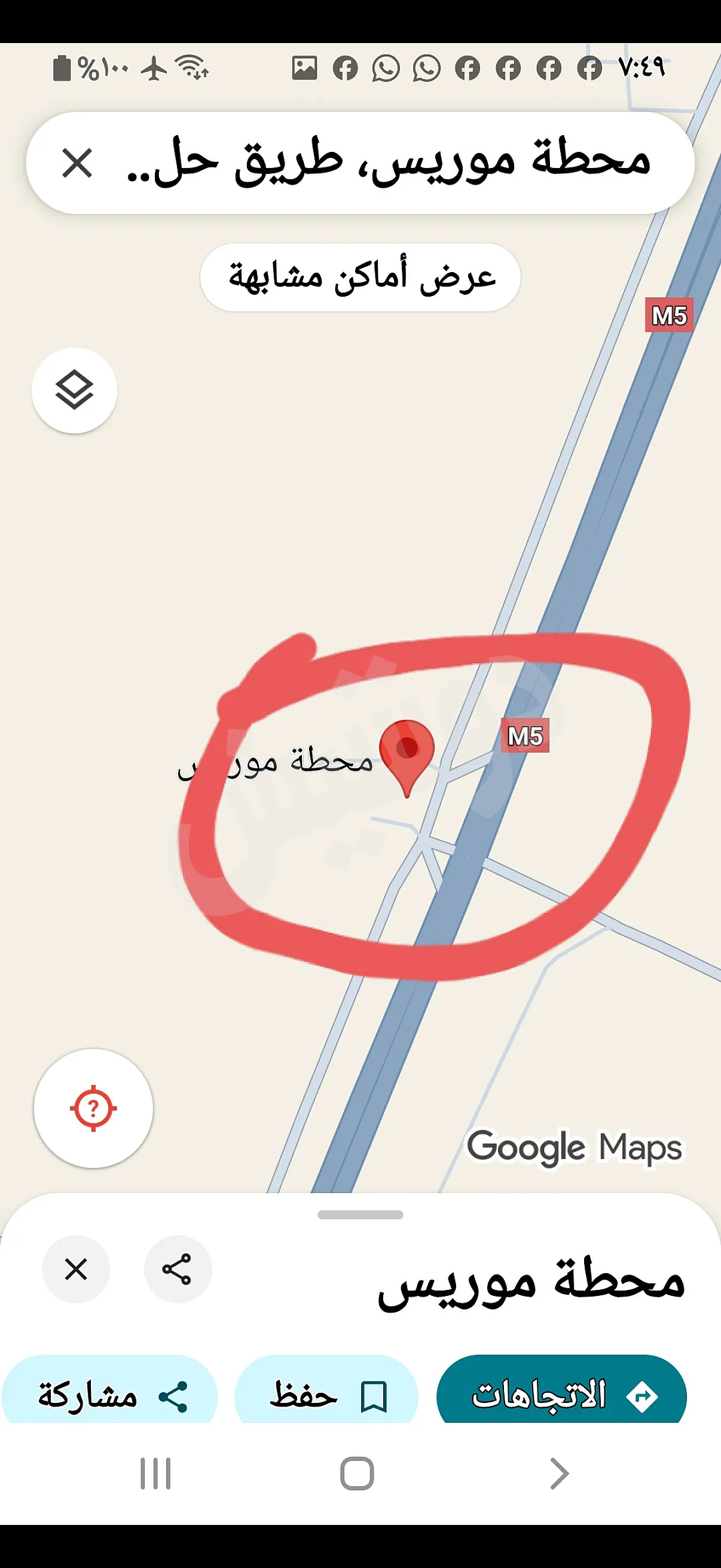This screenshot has width=721, height=1568.
Task: Close the محطة موريس place sheet
Action: click(x=76, y=1269)
